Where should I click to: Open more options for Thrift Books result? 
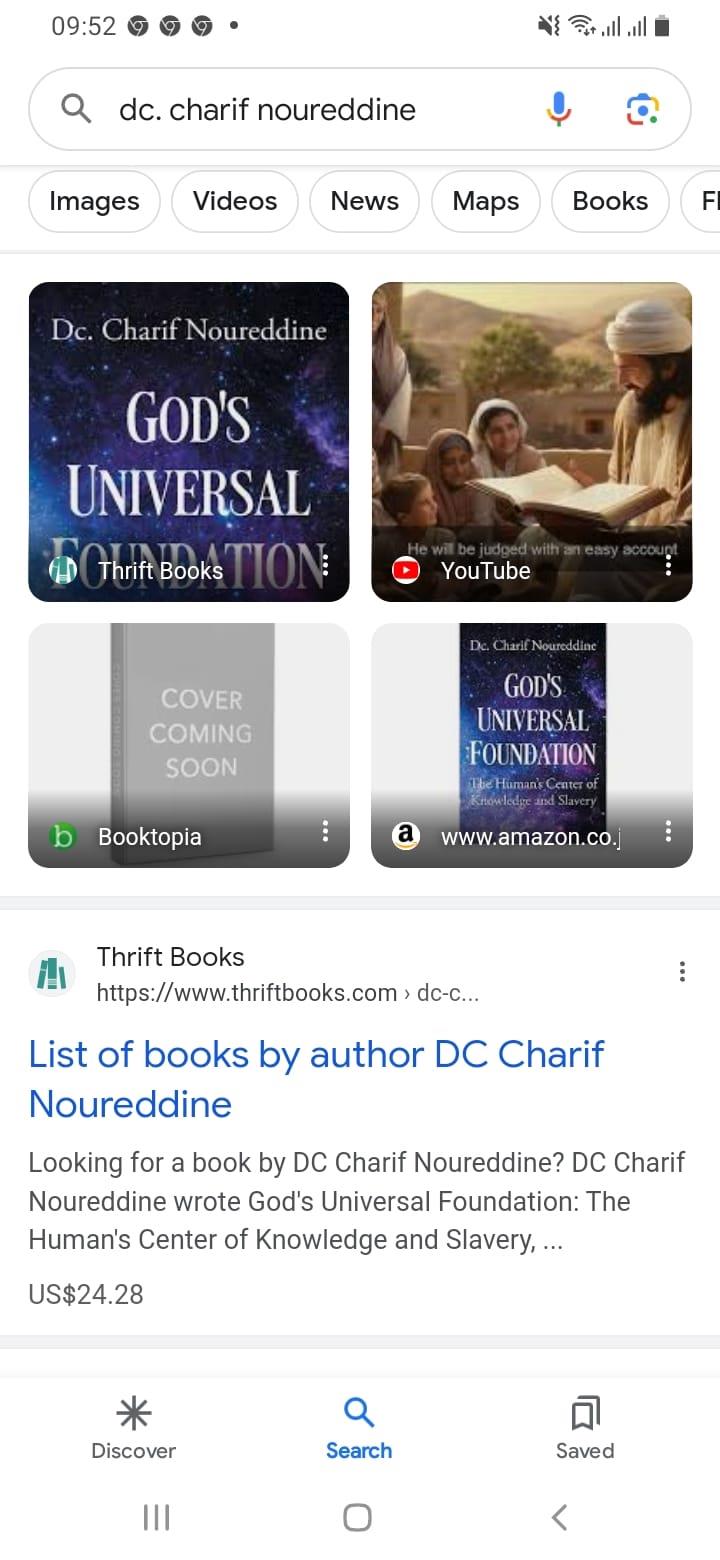point(681,971)
